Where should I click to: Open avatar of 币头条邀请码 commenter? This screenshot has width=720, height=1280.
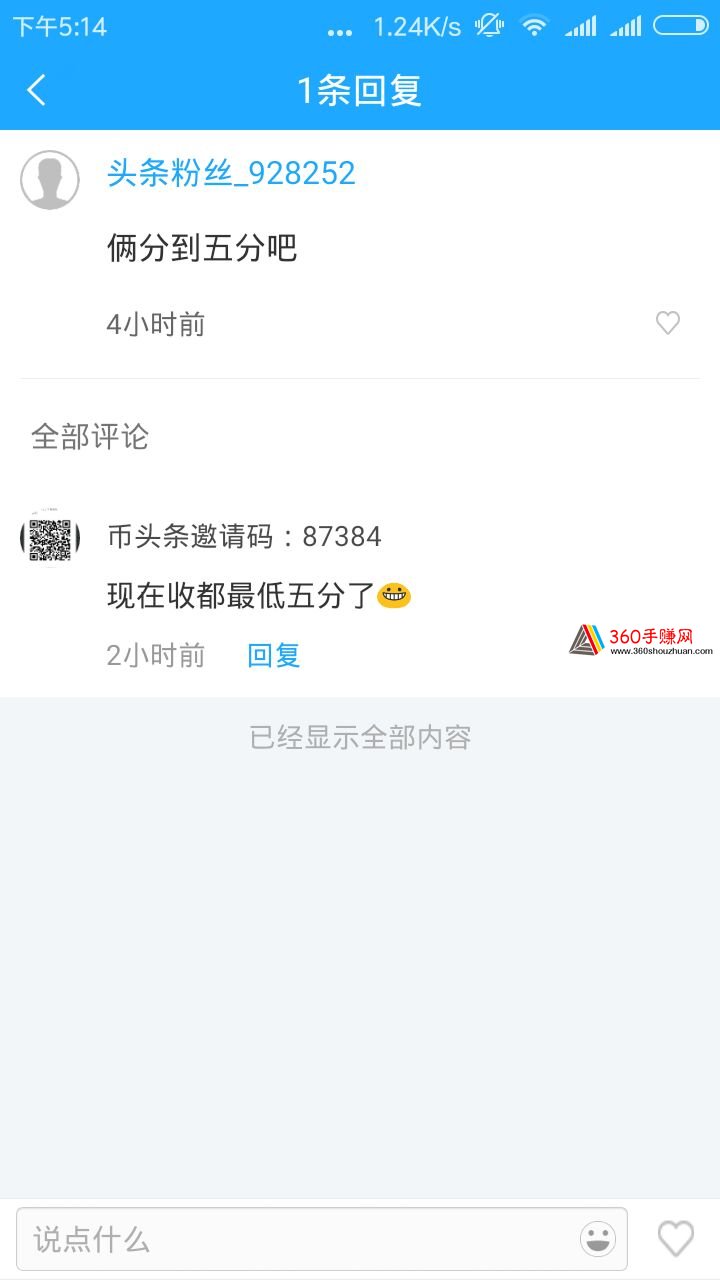pos(50,540)
